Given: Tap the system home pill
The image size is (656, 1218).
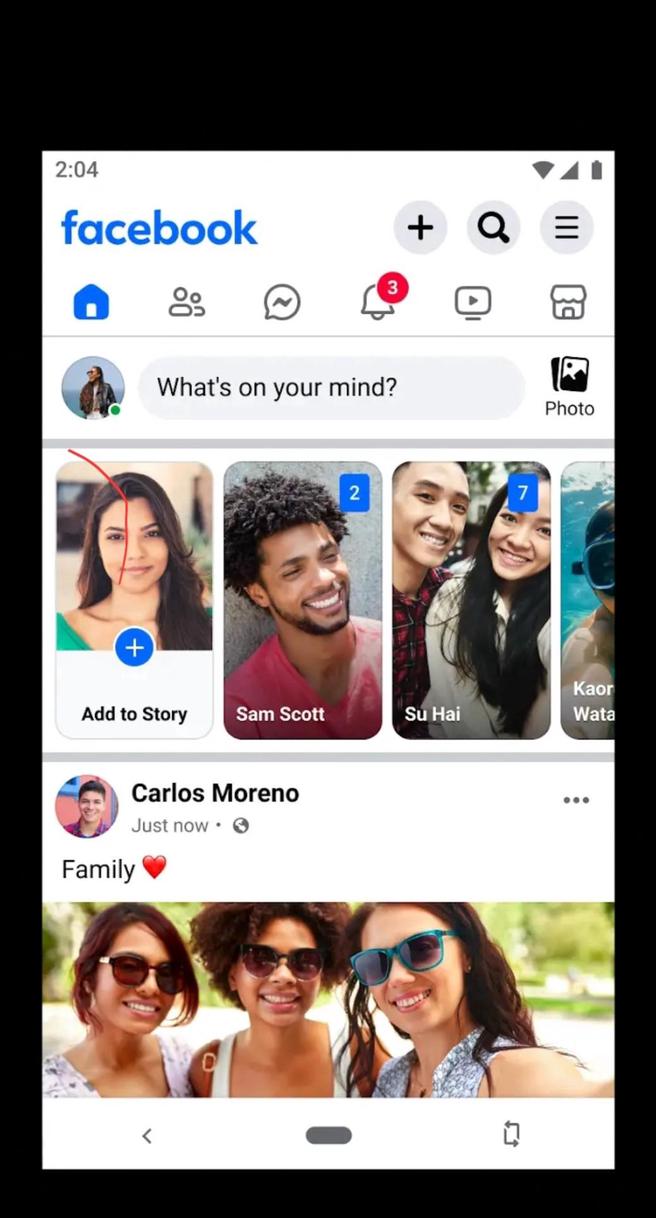Looking at the screenshot, I should 328,1135.
